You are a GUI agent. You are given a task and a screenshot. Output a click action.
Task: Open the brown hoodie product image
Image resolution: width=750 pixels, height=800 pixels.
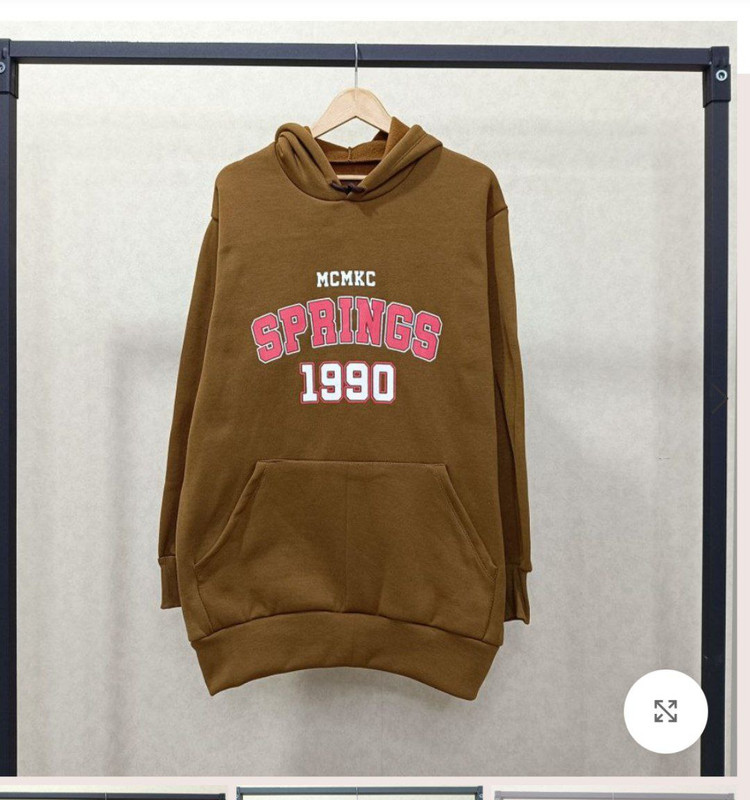point(345,400)
